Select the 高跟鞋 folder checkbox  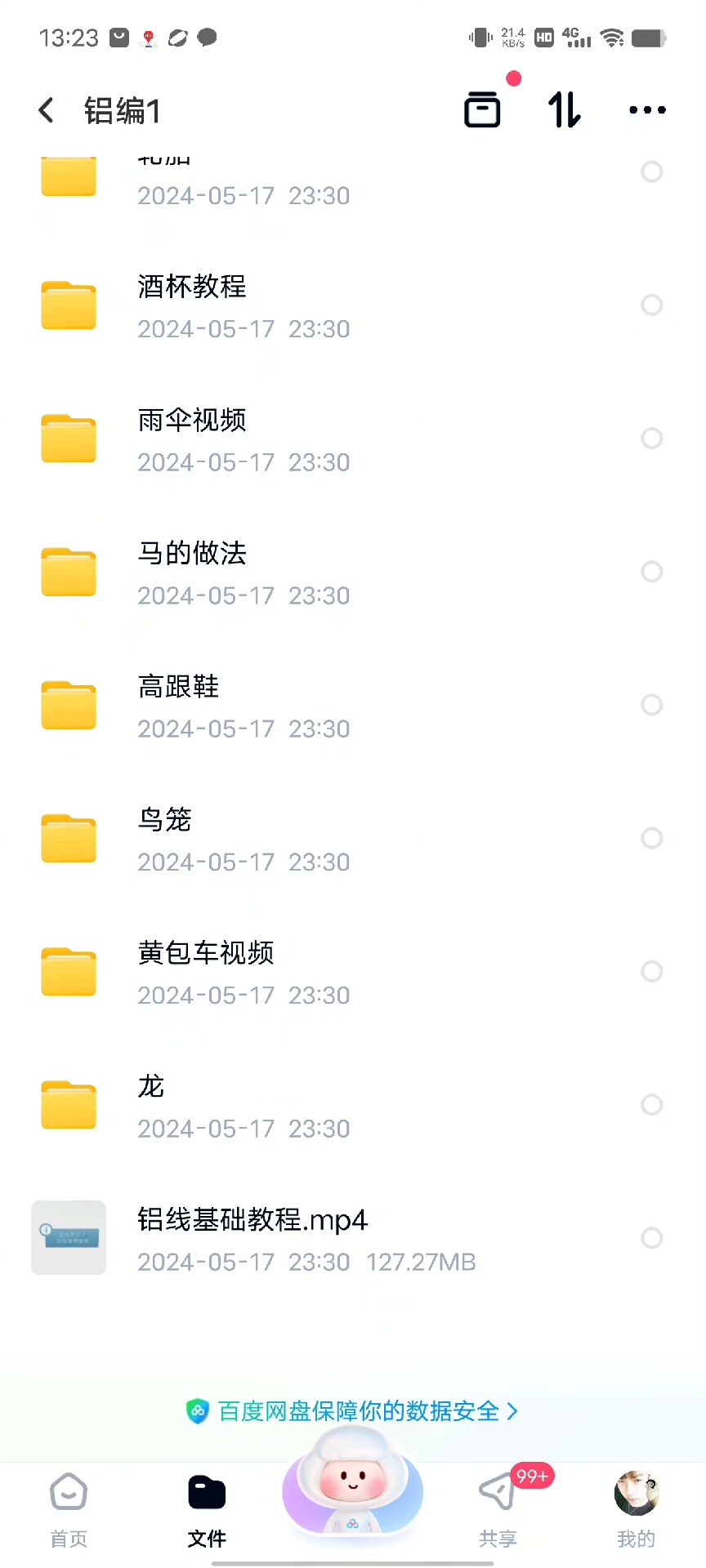(651, 705)
